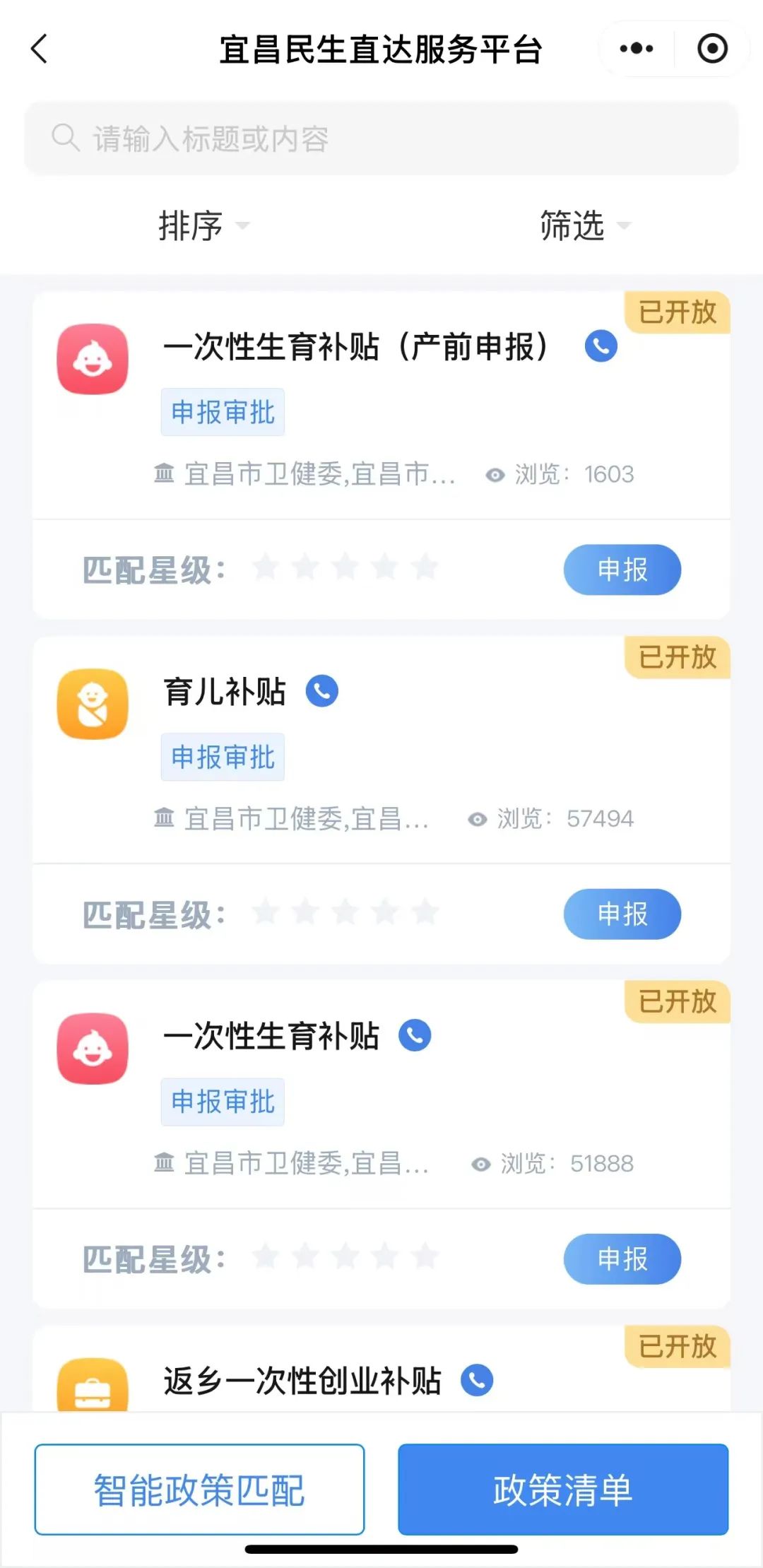Image resolution: width=763 pixels, height=1568 pixels.
Task: Tap 申报 for 一次性生育补贴（产前申报）
Action: point(622,570)
